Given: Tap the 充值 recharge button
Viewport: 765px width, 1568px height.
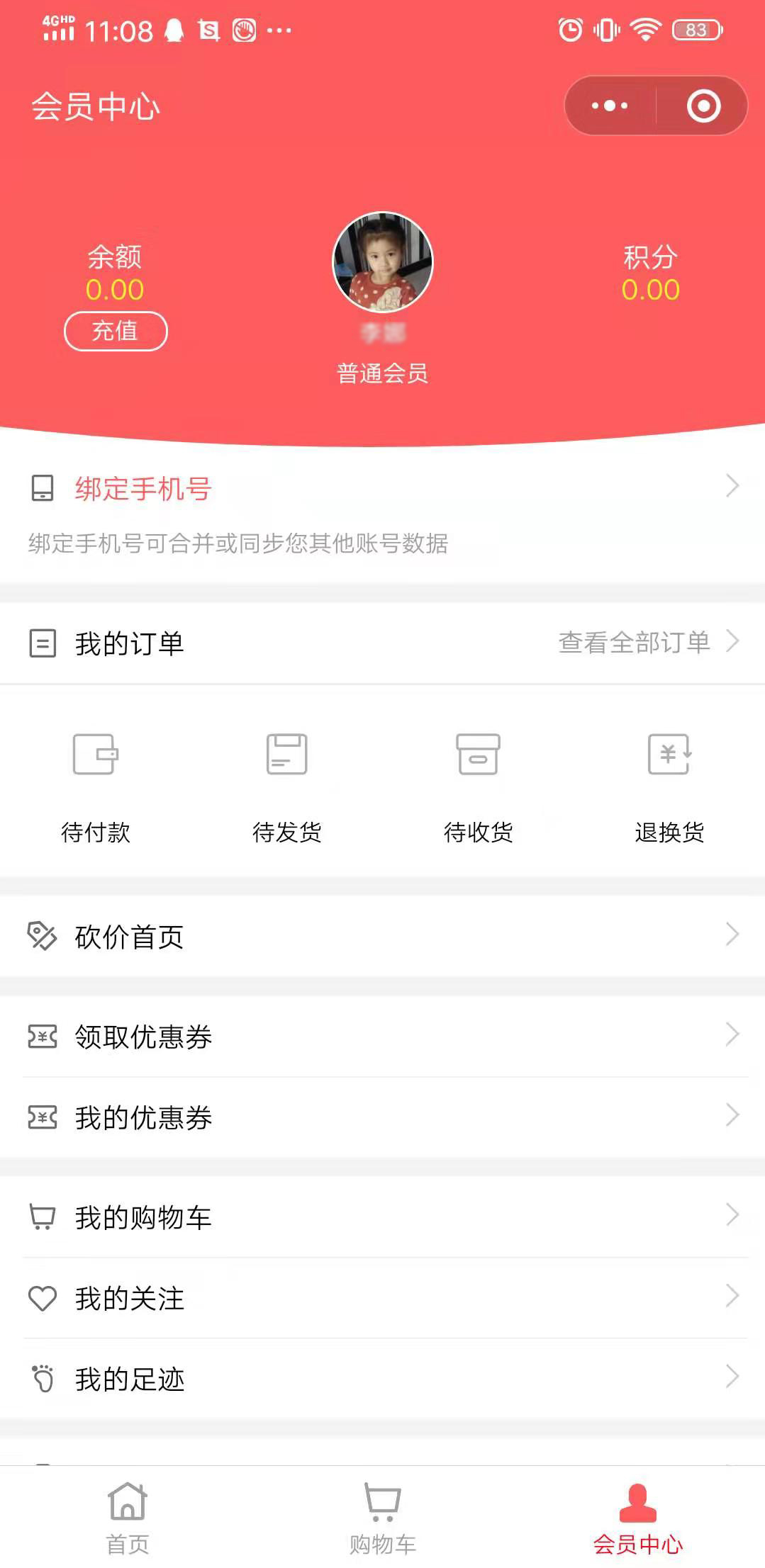Looking at the screenshot, I should 116,331.
